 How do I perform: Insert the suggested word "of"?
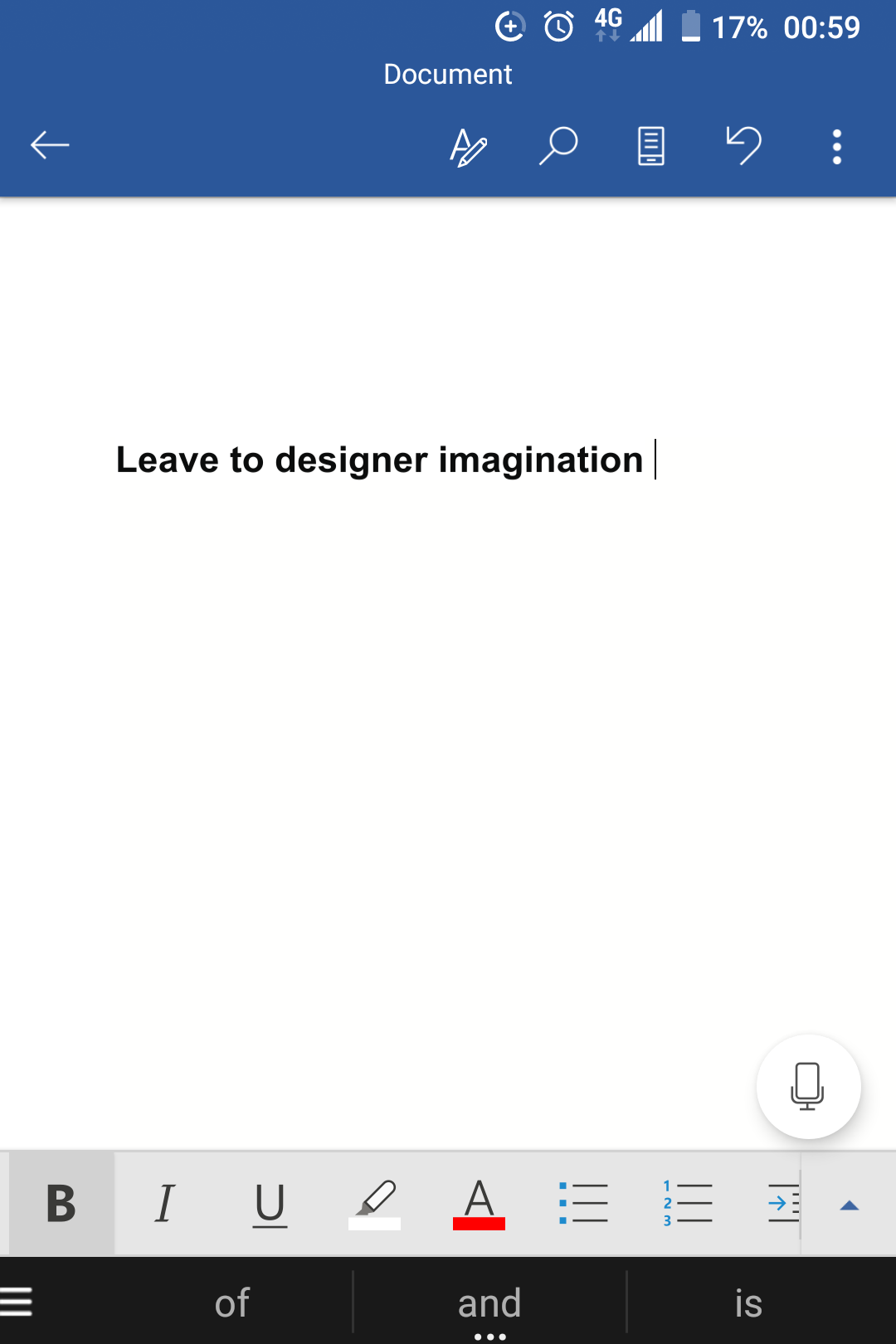(x=231, y=1303)
